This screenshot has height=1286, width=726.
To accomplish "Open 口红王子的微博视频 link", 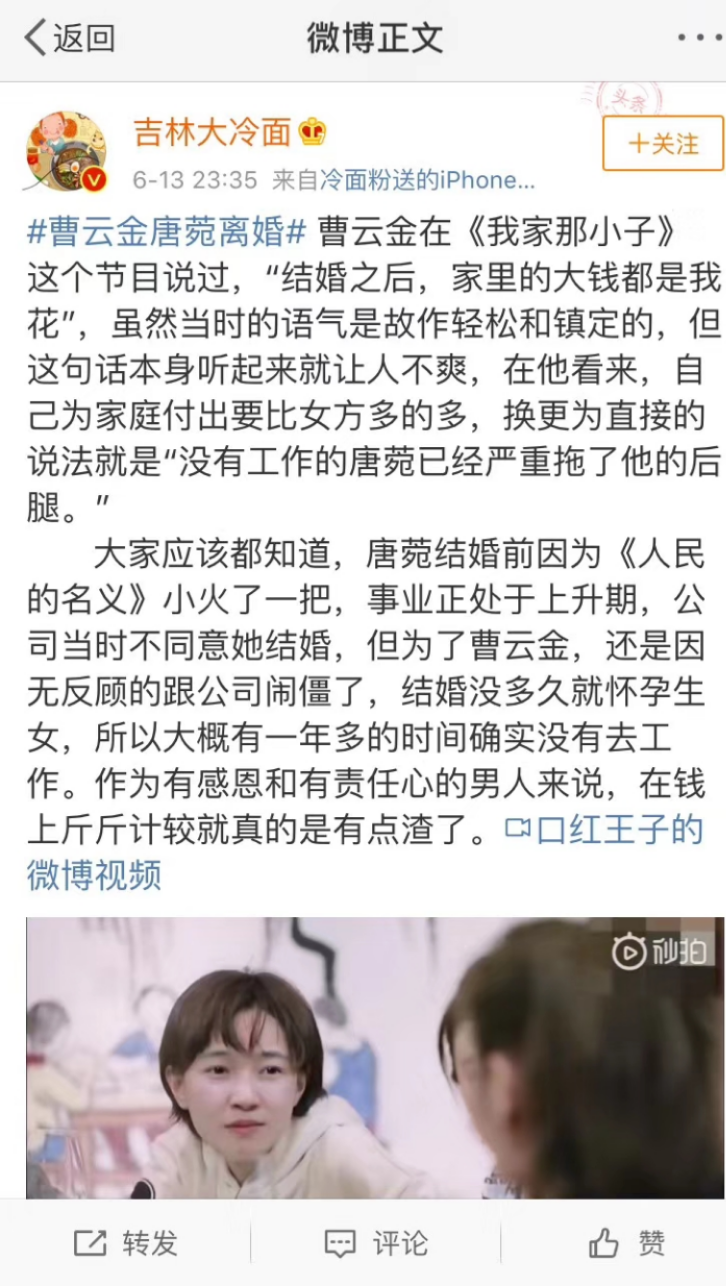I will point(366,853).
